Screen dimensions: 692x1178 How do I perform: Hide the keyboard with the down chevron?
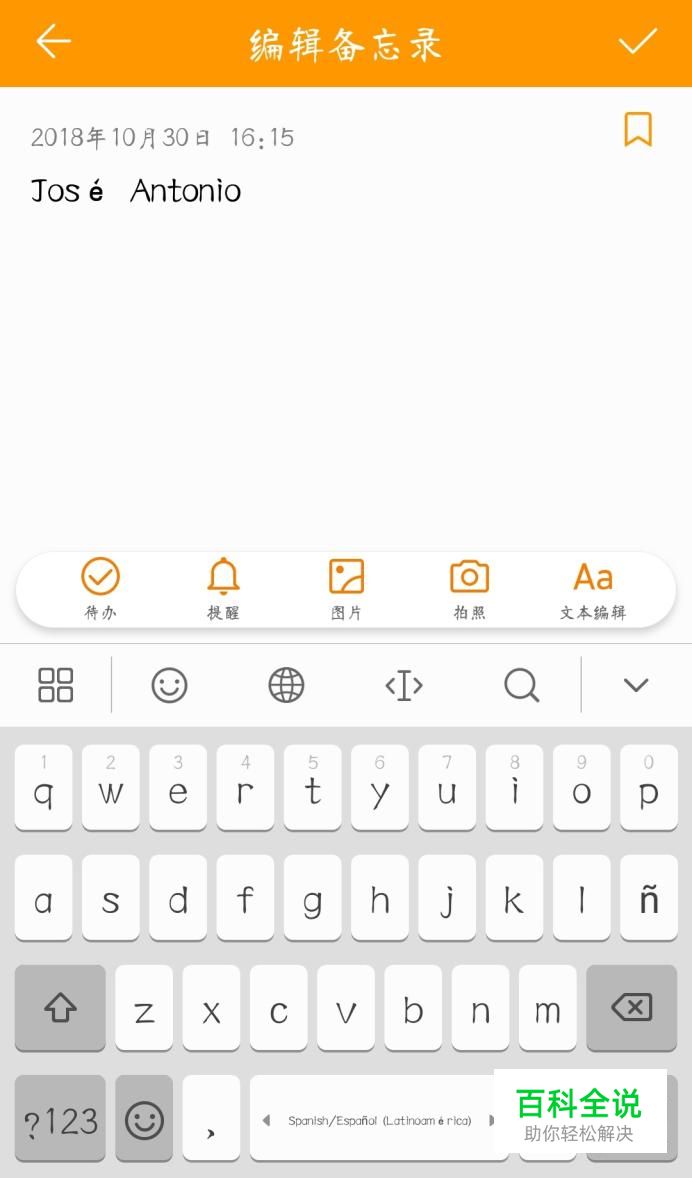(x=636, y=685)
